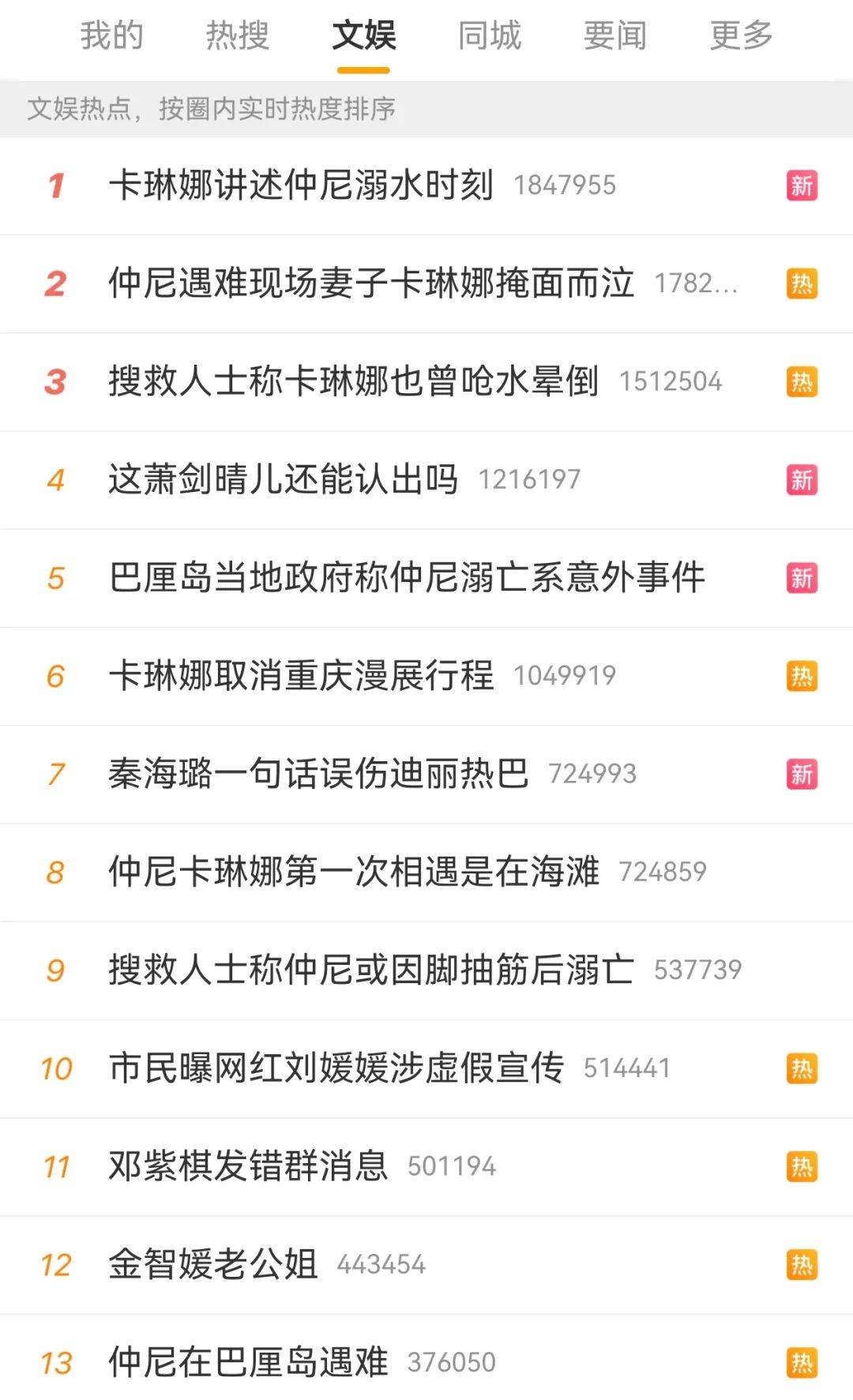Open topic 仲尼卡琳娜第一次相遇是在海滩
The width and height of the screenshot is (853, 1400).
[x=353, y=872]
